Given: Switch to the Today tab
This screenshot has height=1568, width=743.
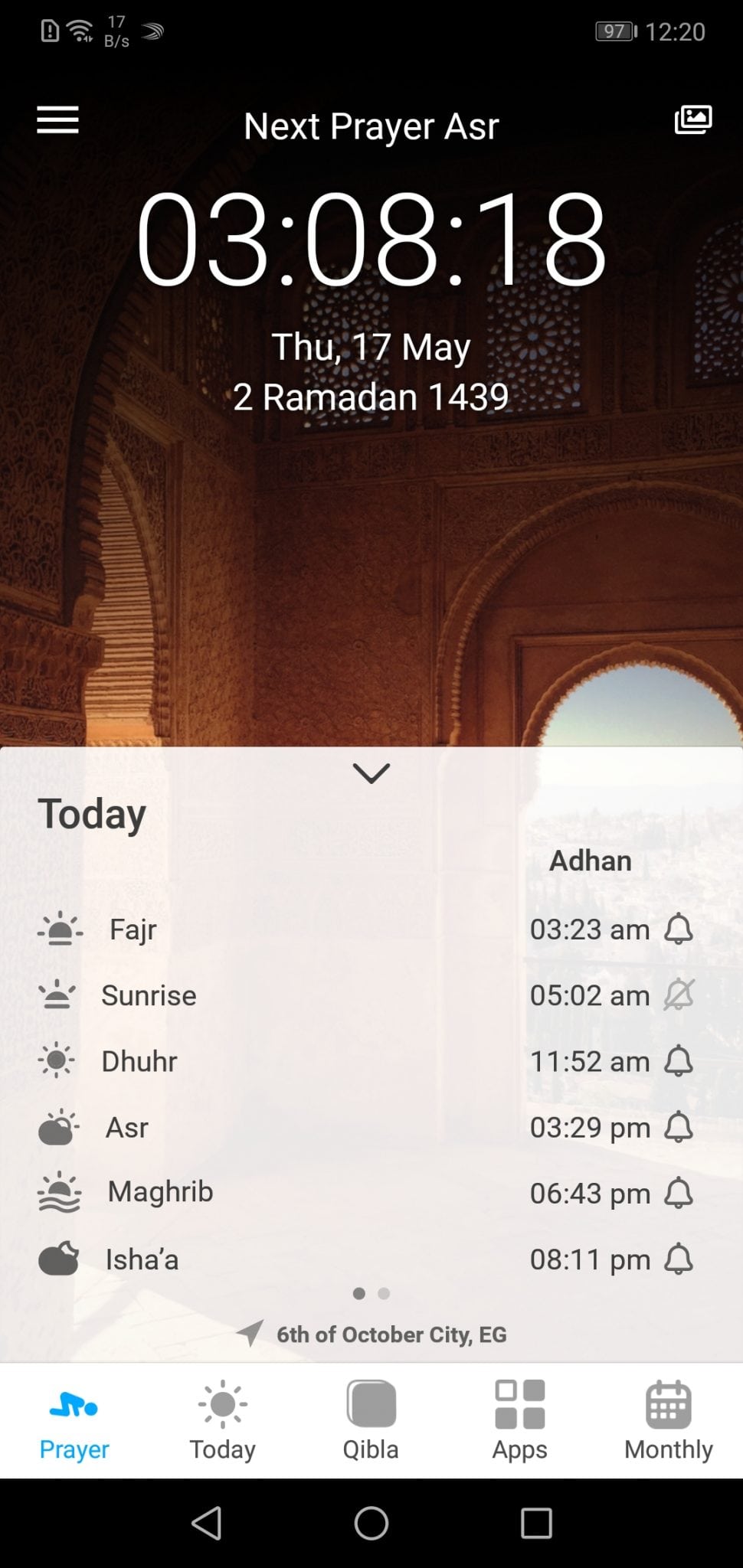Looking at the screenshot, I should [x=223, y=1421].
